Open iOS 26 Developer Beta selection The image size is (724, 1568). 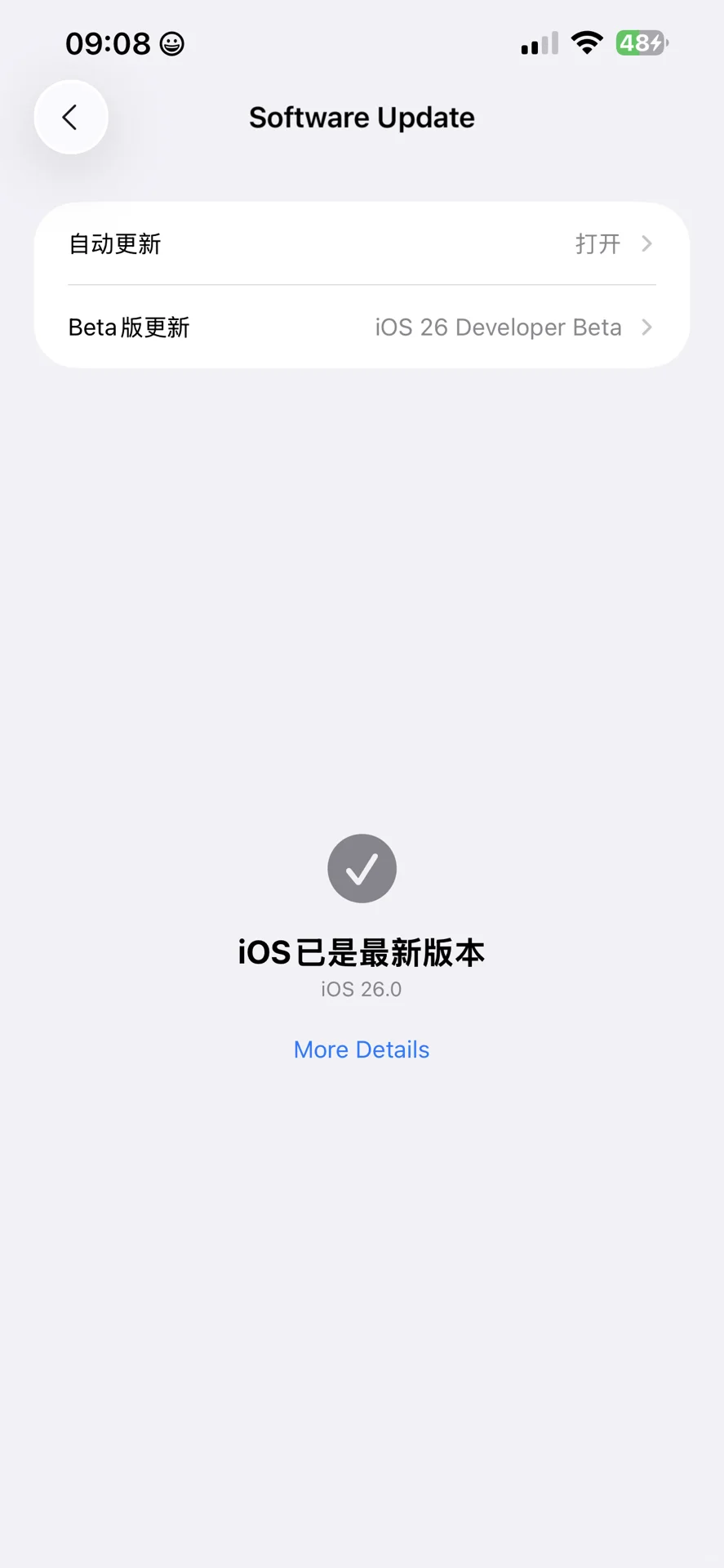point(499,327)
